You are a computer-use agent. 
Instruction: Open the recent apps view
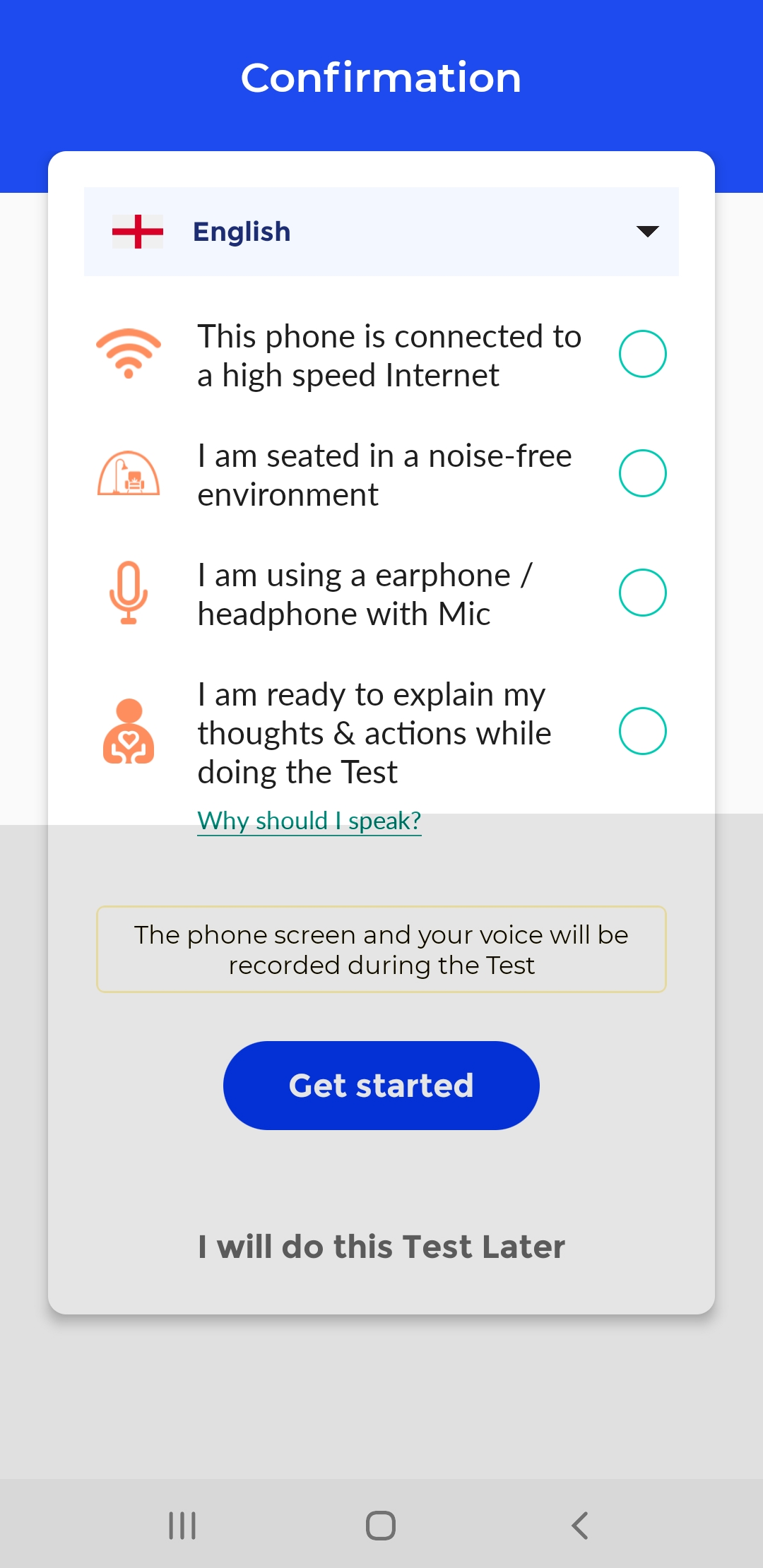tap(182, 1526)
